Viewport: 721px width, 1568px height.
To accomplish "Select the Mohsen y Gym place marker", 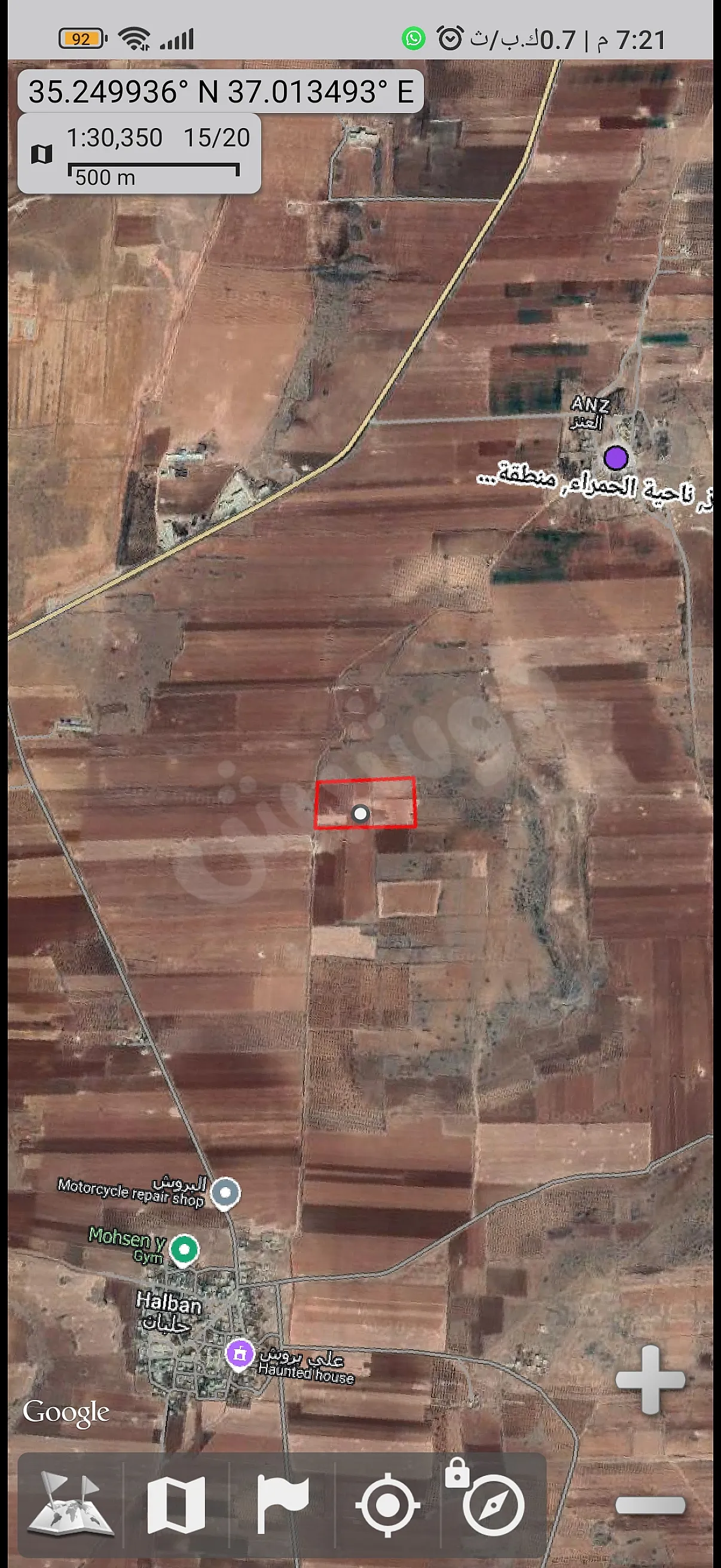I will click(x=184, y=1250).
